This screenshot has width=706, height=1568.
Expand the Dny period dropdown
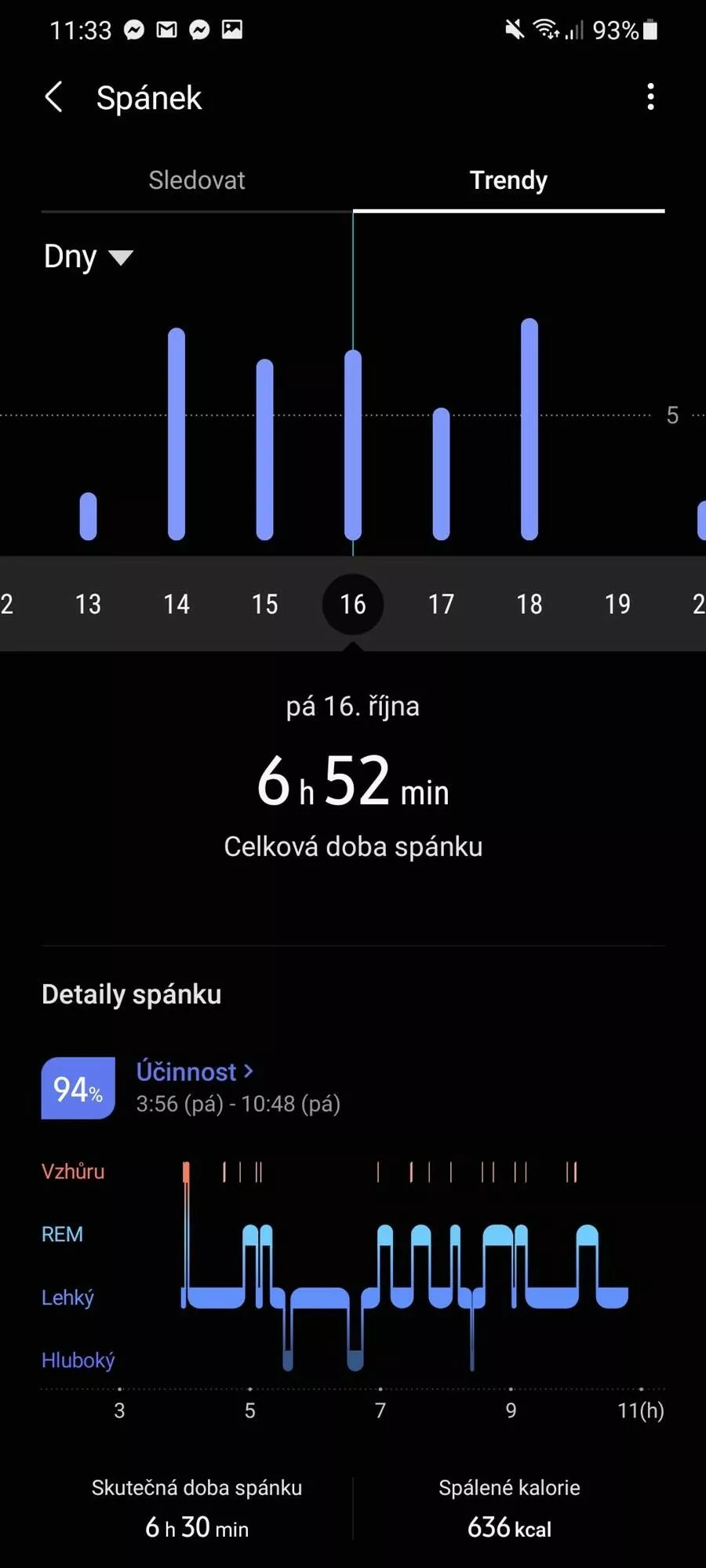tap(88, 256)
